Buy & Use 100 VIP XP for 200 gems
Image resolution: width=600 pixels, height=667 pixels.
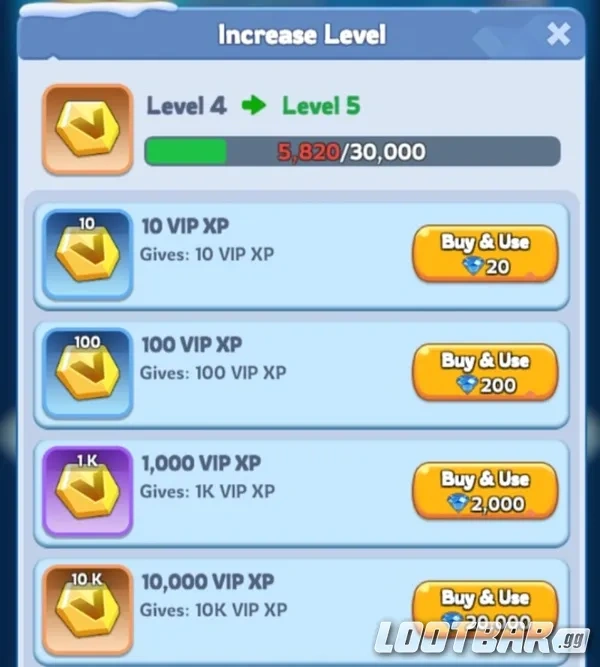485,372
